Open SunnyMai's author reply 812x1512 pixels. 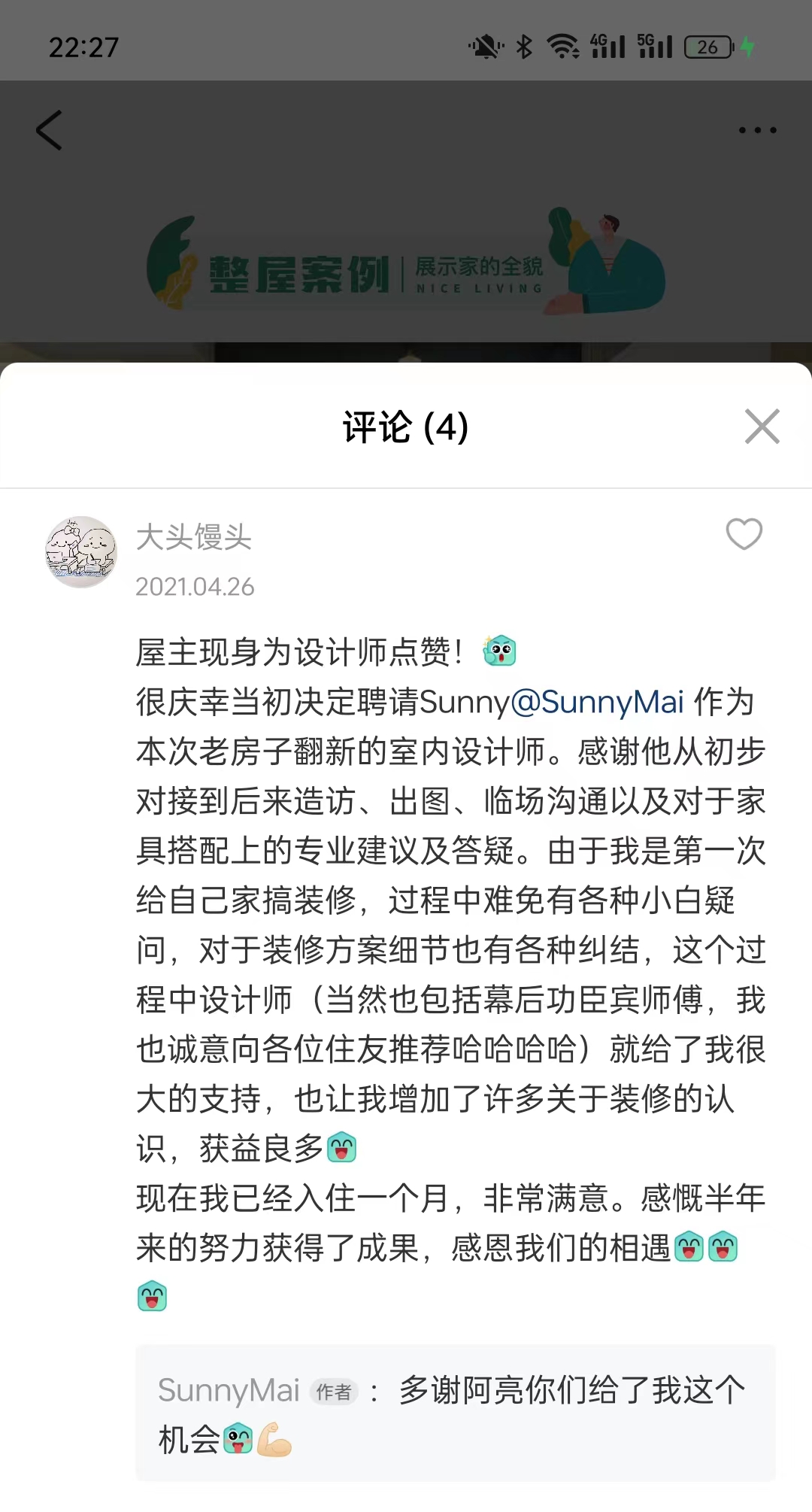coord(454,1413)
